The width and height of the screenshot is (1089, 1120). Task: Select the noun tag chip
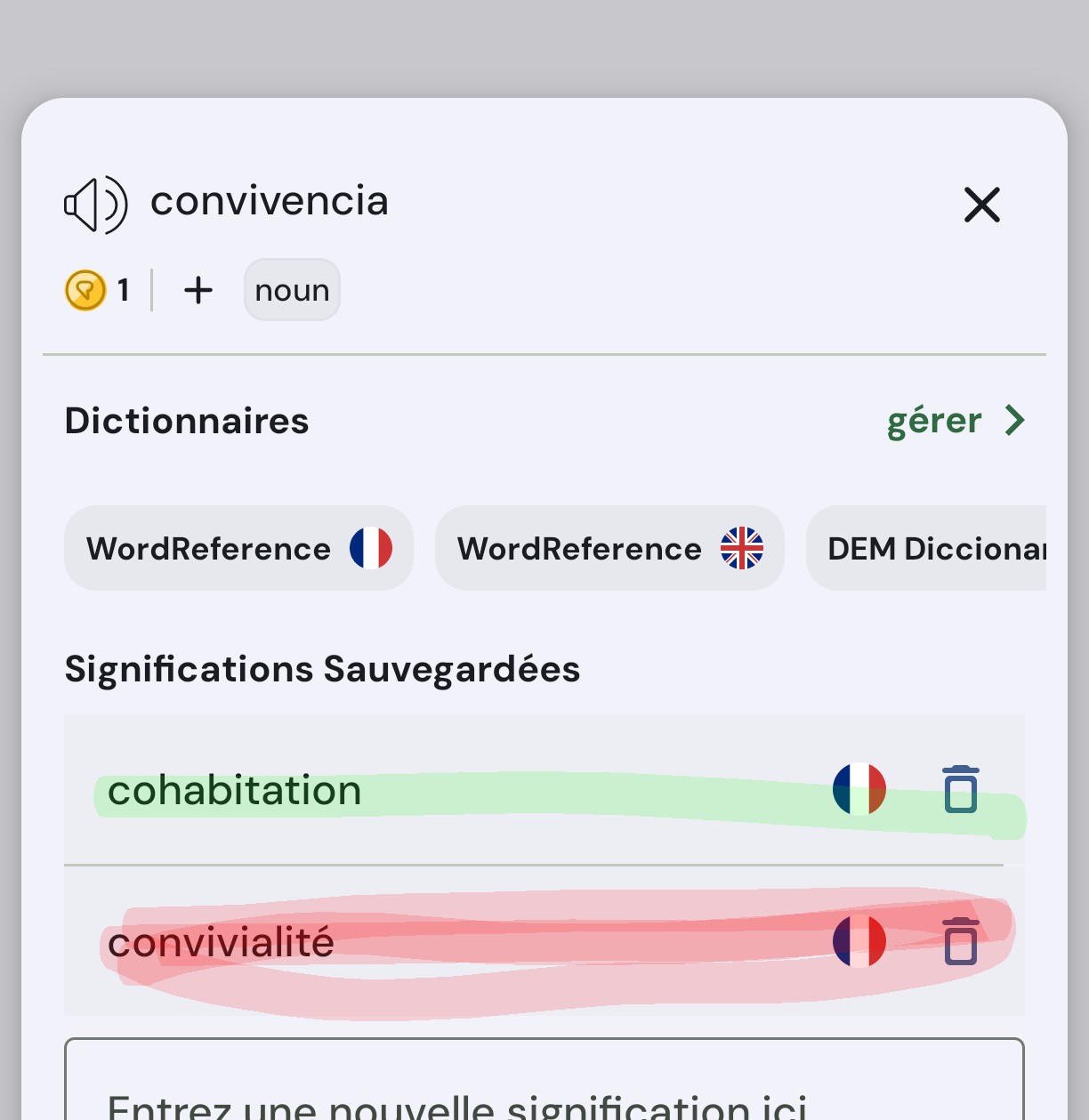[x=292, y=290]
